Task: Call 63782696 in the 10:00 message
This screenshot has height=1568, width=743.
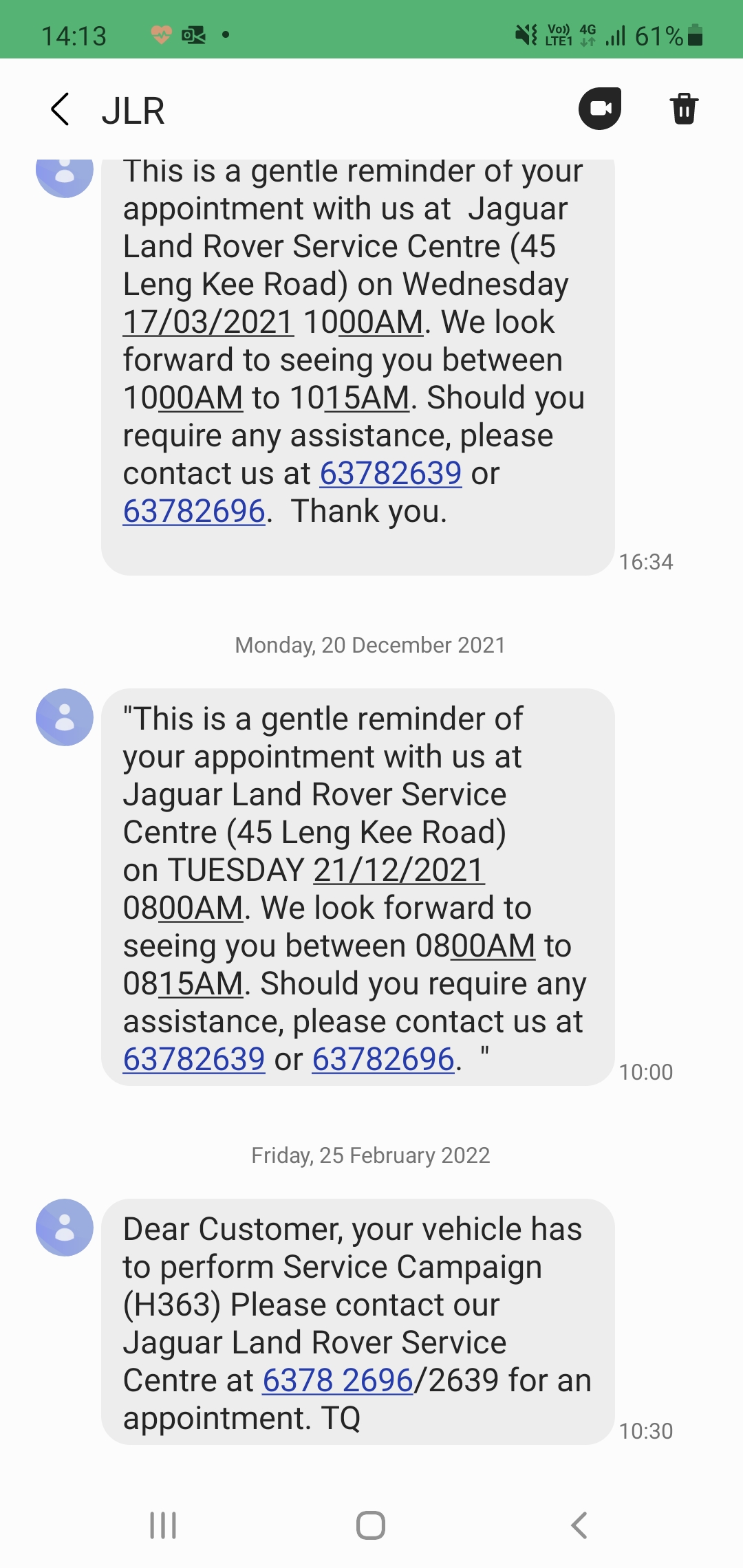Action: pos(383,1060)
